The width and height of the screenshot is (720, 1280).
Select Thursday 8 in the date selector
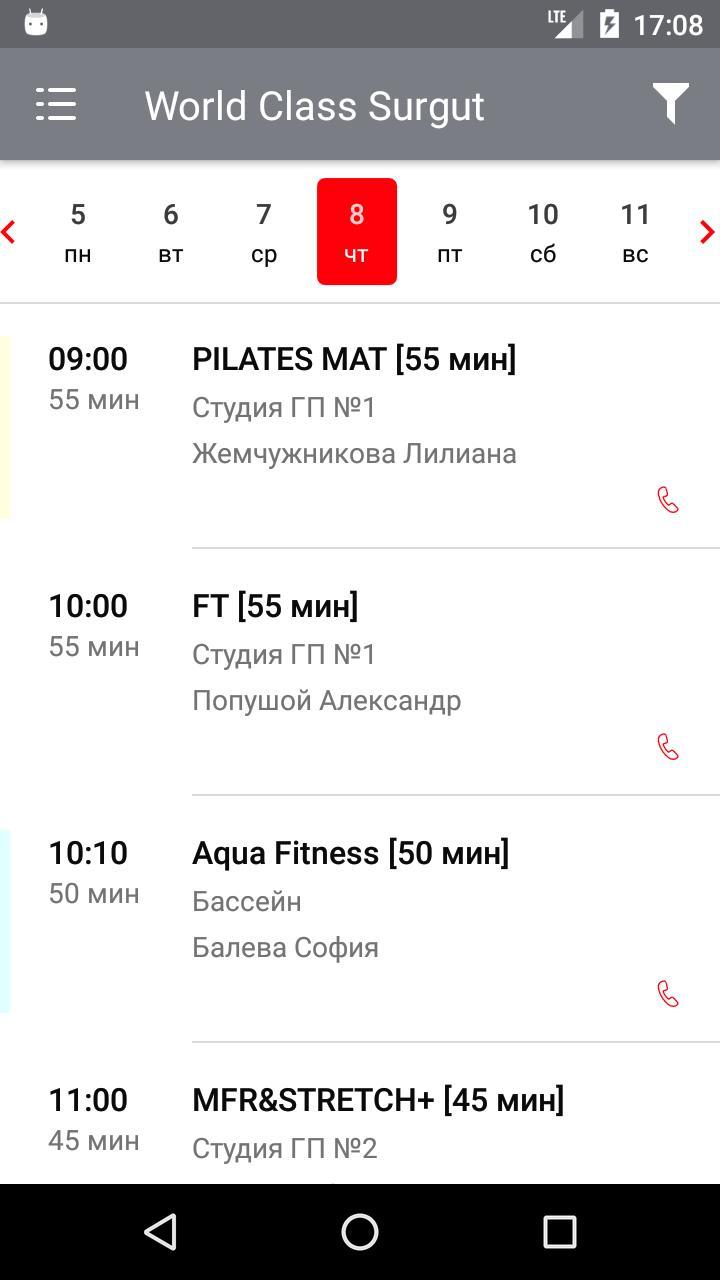click(x=356, y=231)
